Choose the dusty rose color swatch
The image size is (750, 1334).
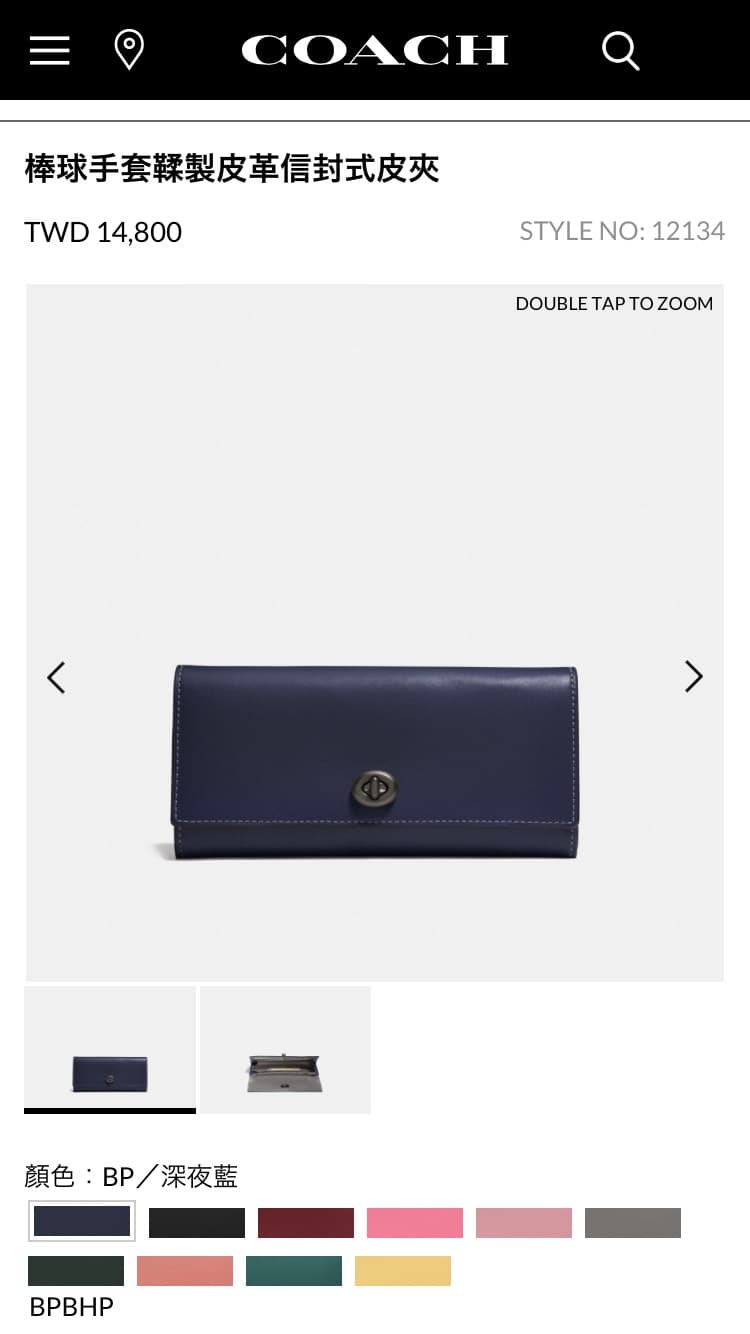(x=524, y=1222)
